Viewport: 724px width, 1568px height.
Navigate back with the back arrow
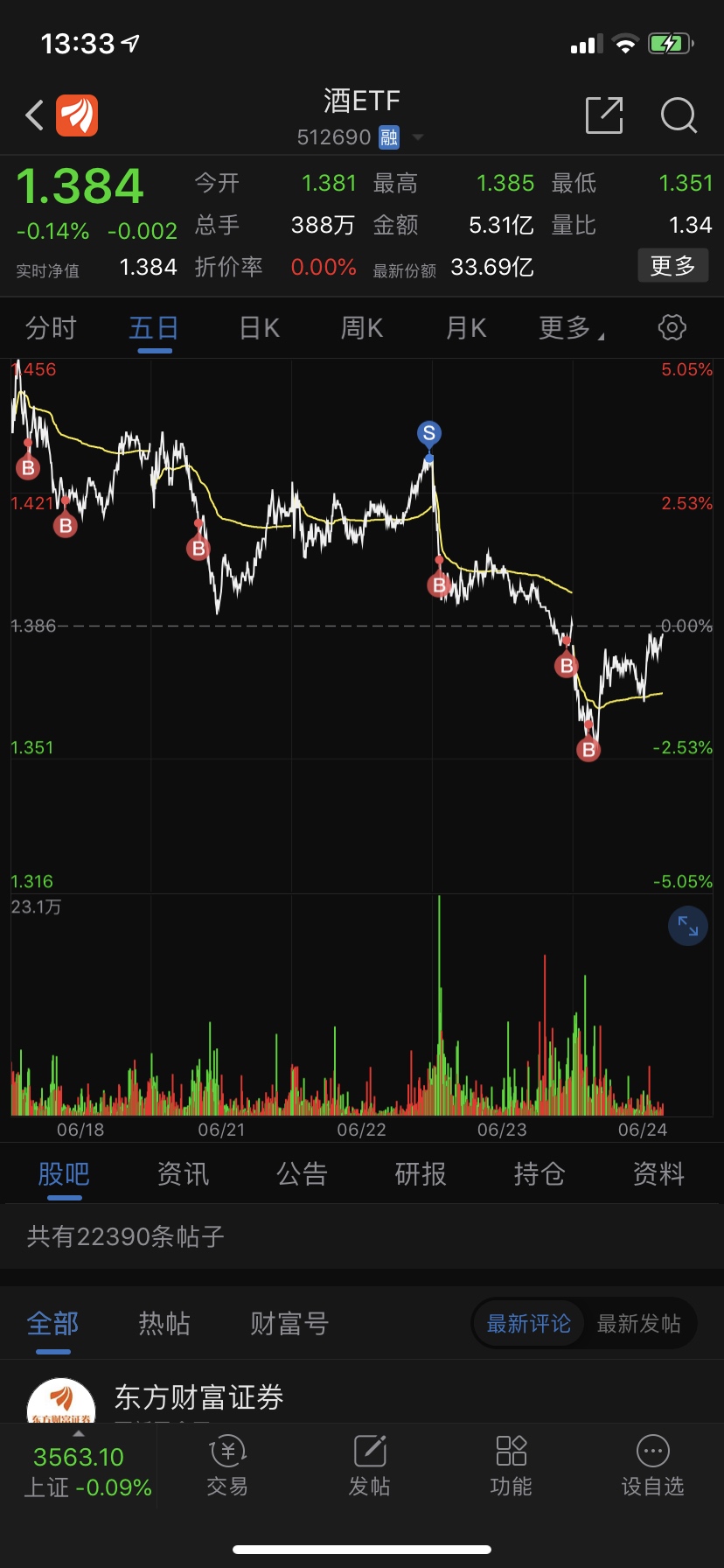tap(33, 115)
